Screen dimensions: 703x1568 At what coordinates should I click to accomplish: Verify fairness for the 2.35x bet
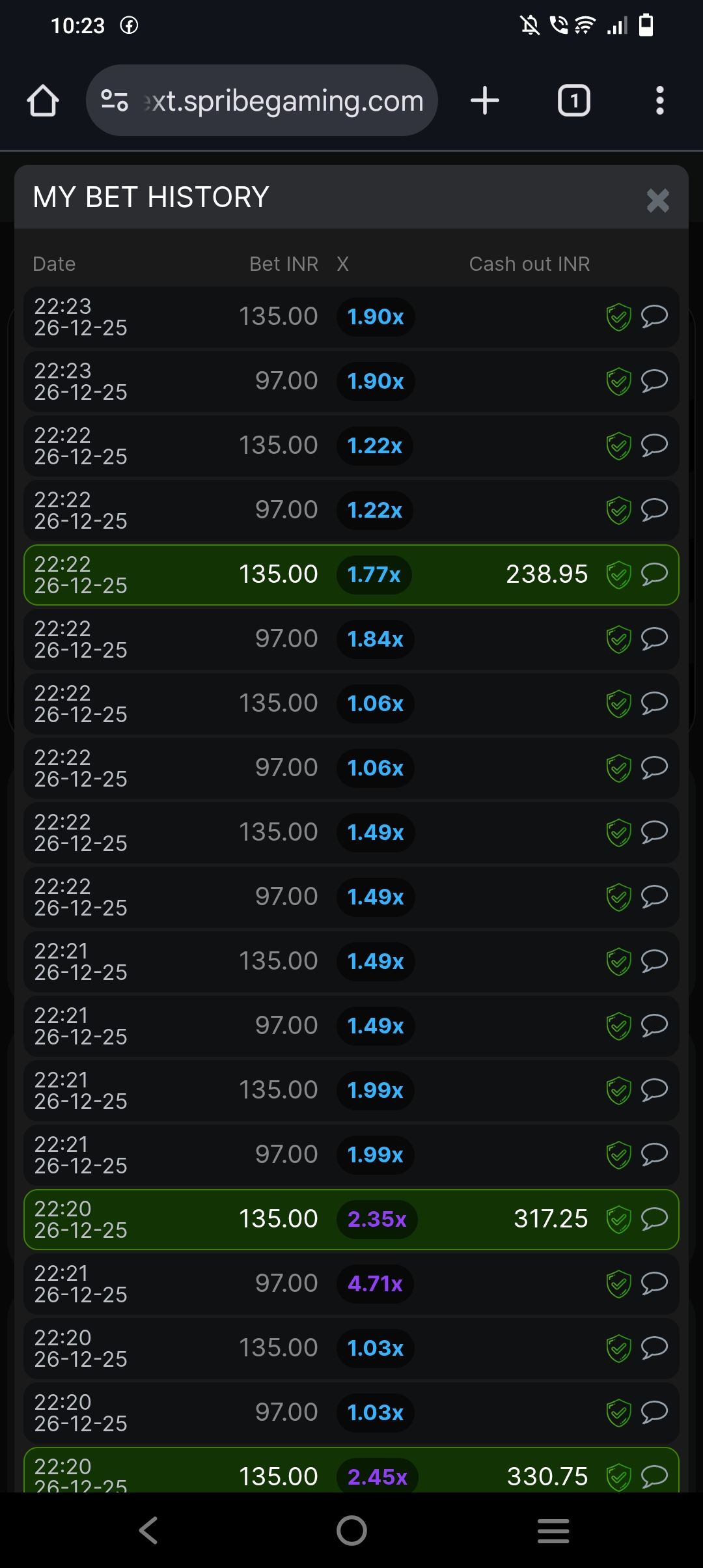pos(618,1219)
